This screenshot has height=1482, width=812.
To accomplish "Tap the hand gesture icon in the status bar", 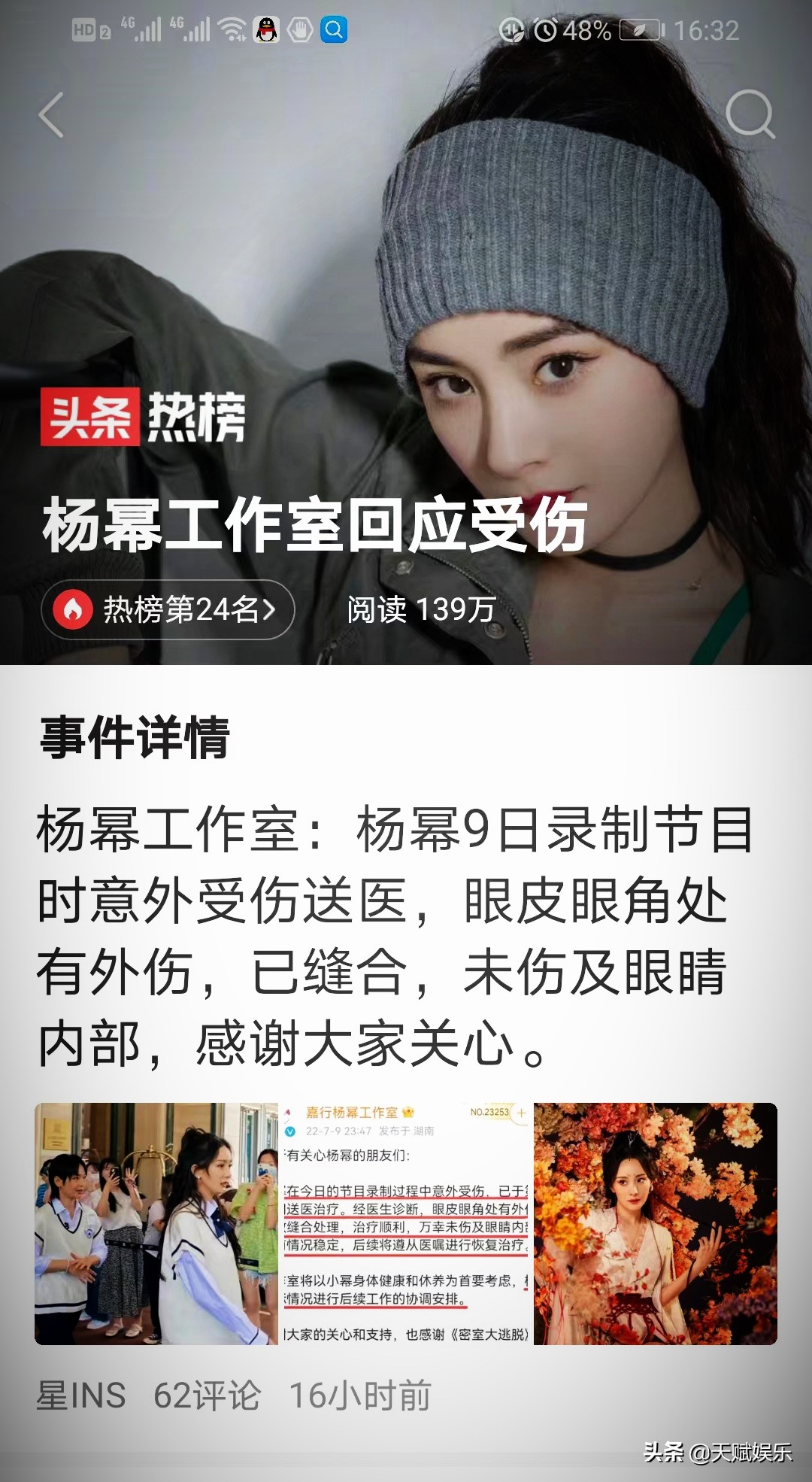I will (x=298, y=30).
